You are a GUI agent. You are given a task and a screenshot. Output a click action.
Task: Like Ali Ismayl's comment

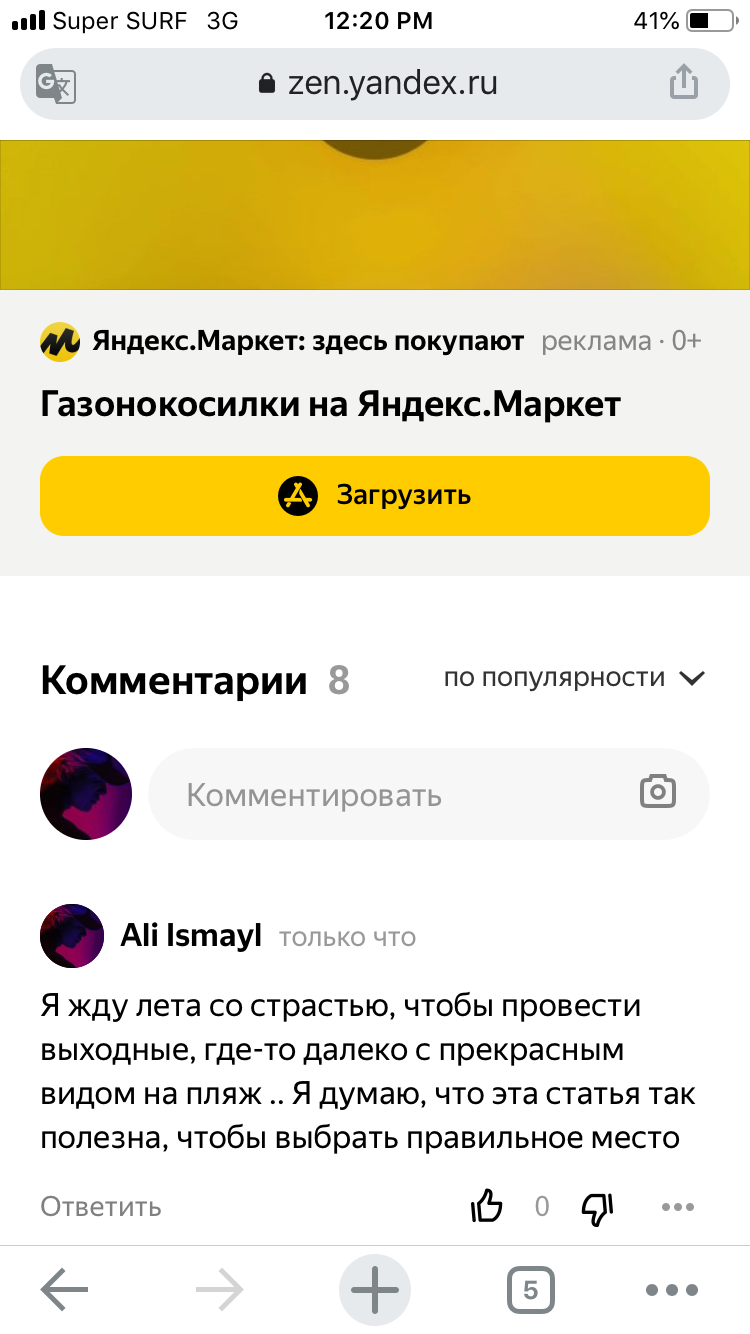click(x=487, y=1207)
